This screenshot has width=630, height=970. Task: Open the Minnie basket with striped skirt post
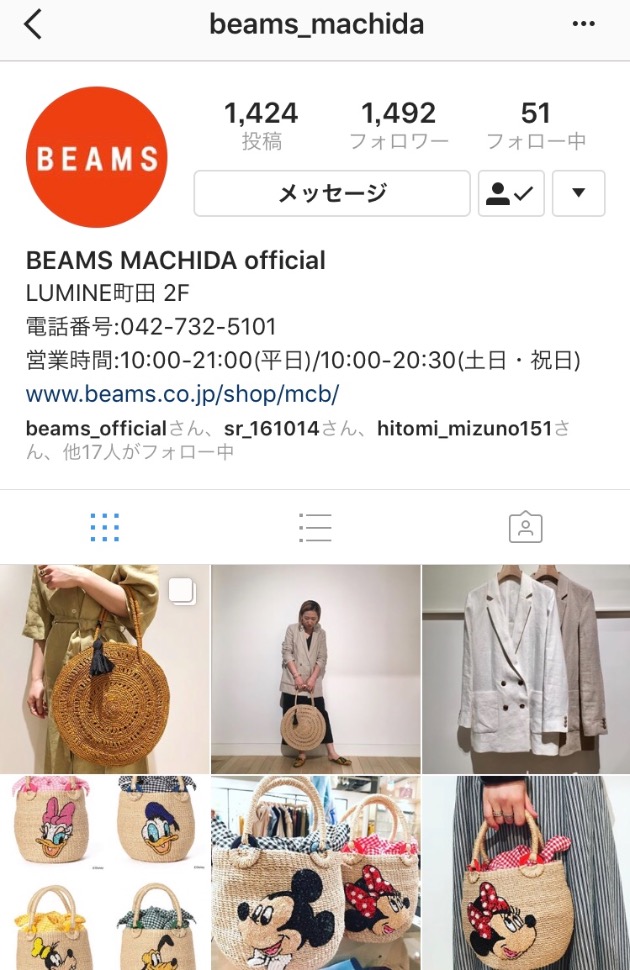click(x=526, y=872)
